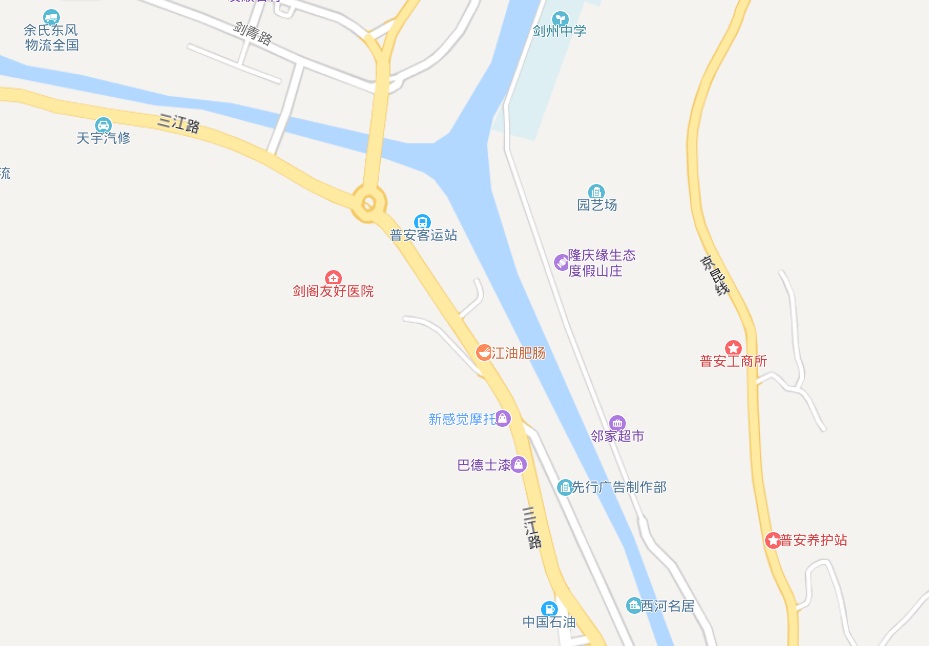Select the 中国石油 gas station marker

coord(549,608)
